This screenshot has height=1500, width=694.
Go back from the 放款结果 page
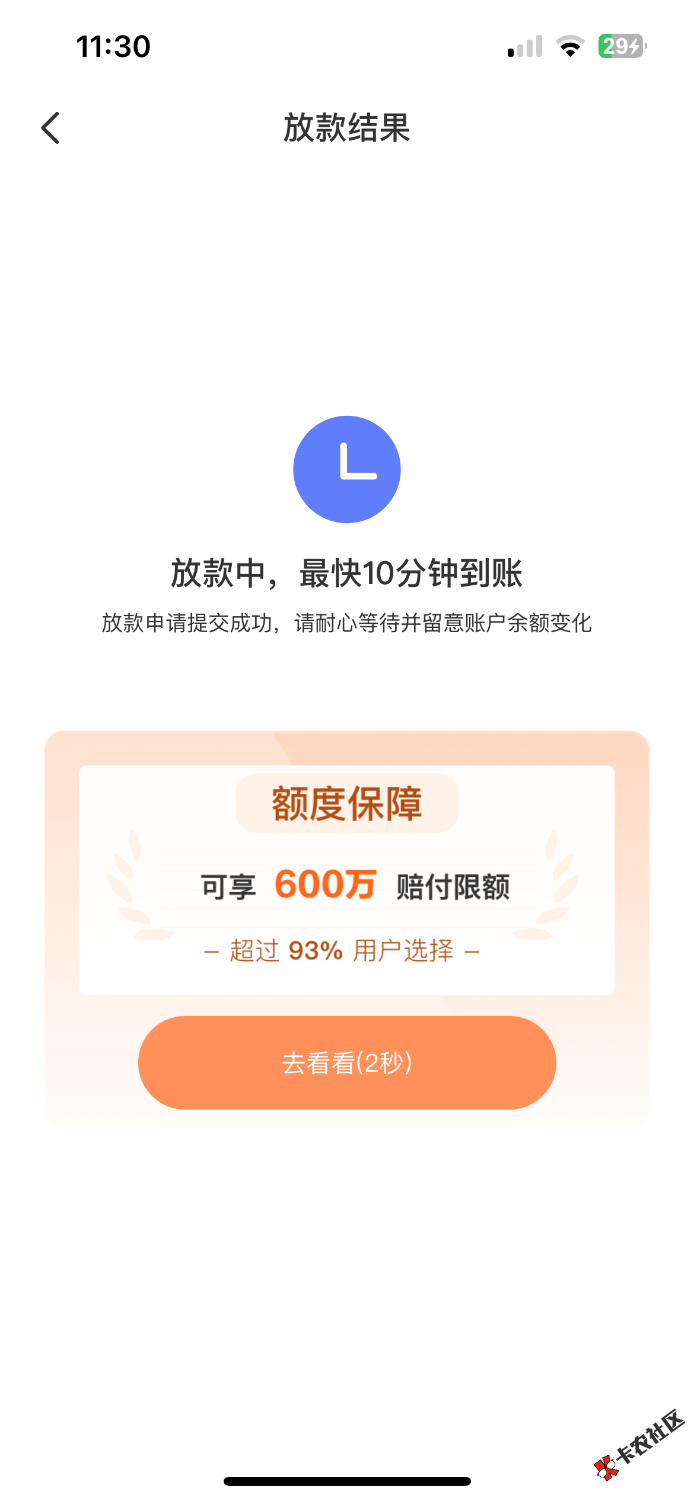coord(50,128)
